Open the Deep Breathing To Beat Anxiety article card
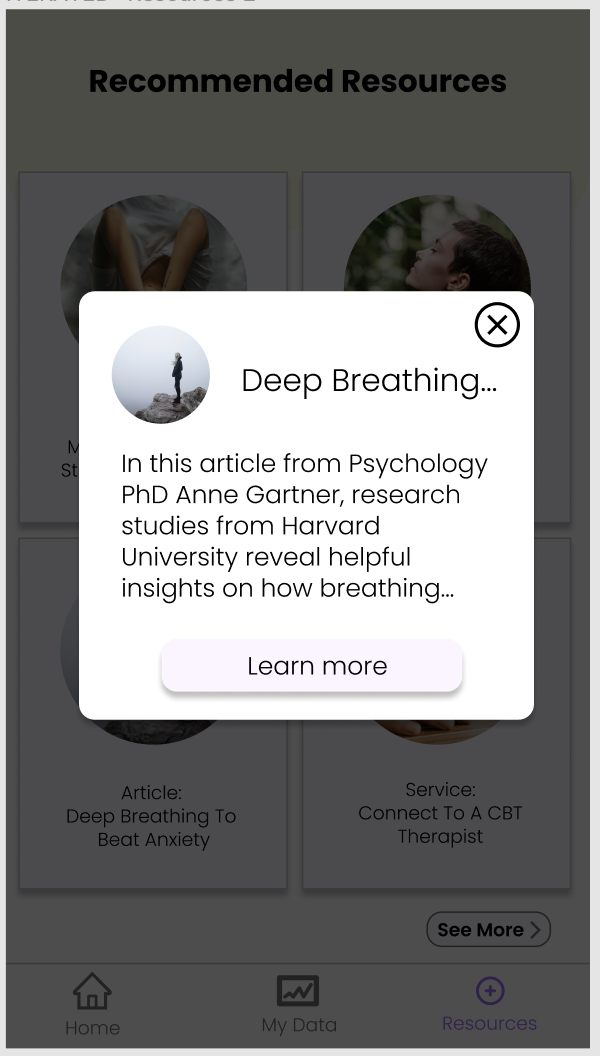The width and height of the screenshot is (600, 1056). (153, 815)
